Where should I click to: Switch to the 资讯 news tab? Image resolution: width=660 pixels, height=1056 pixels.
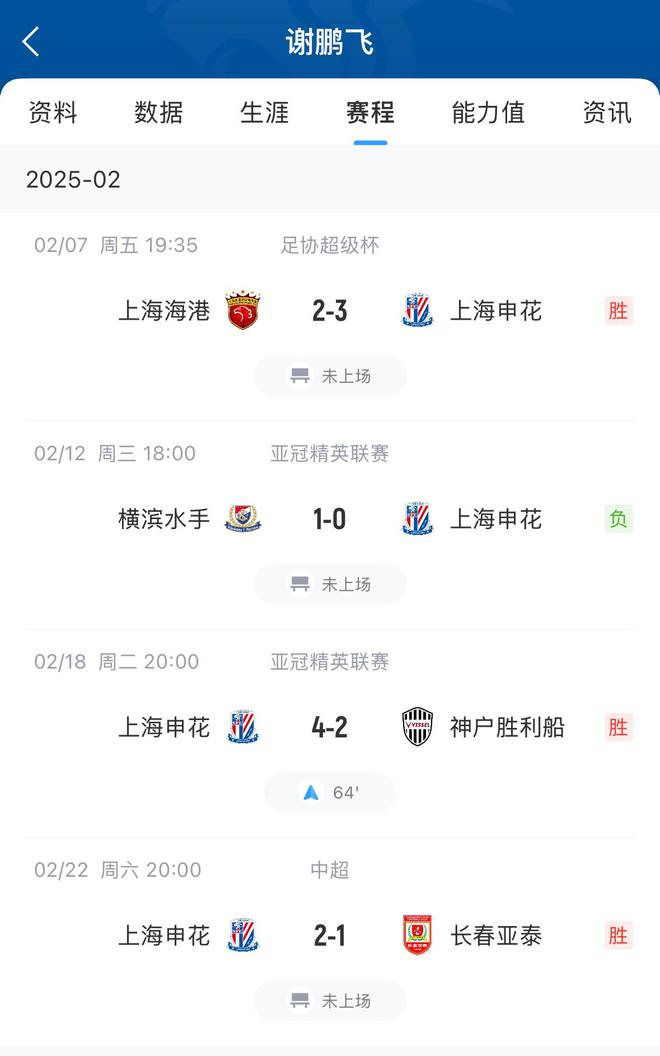coord(607,112)
